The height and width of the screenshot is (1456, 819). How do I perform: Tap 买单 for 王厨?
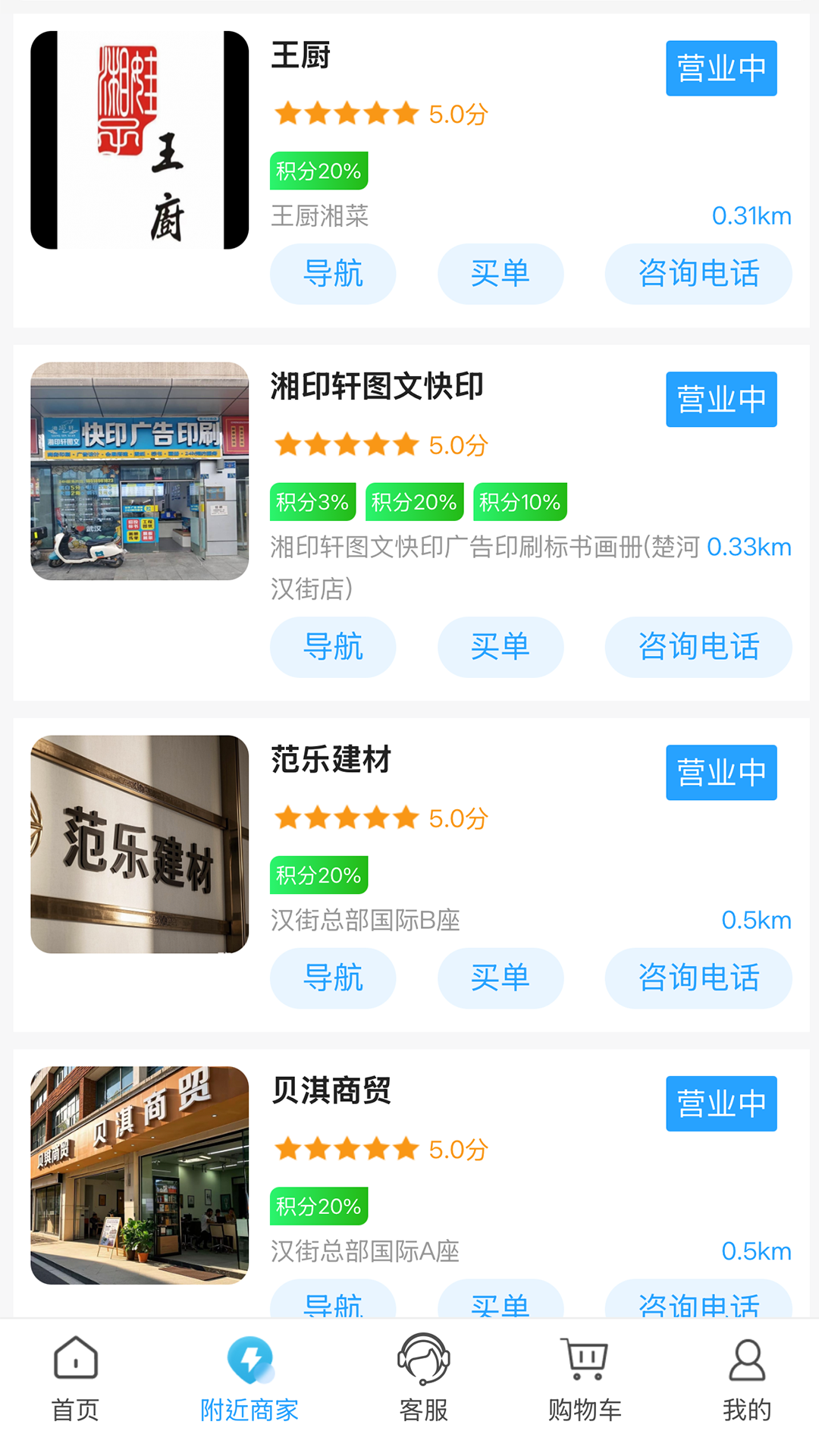point(500,274)
